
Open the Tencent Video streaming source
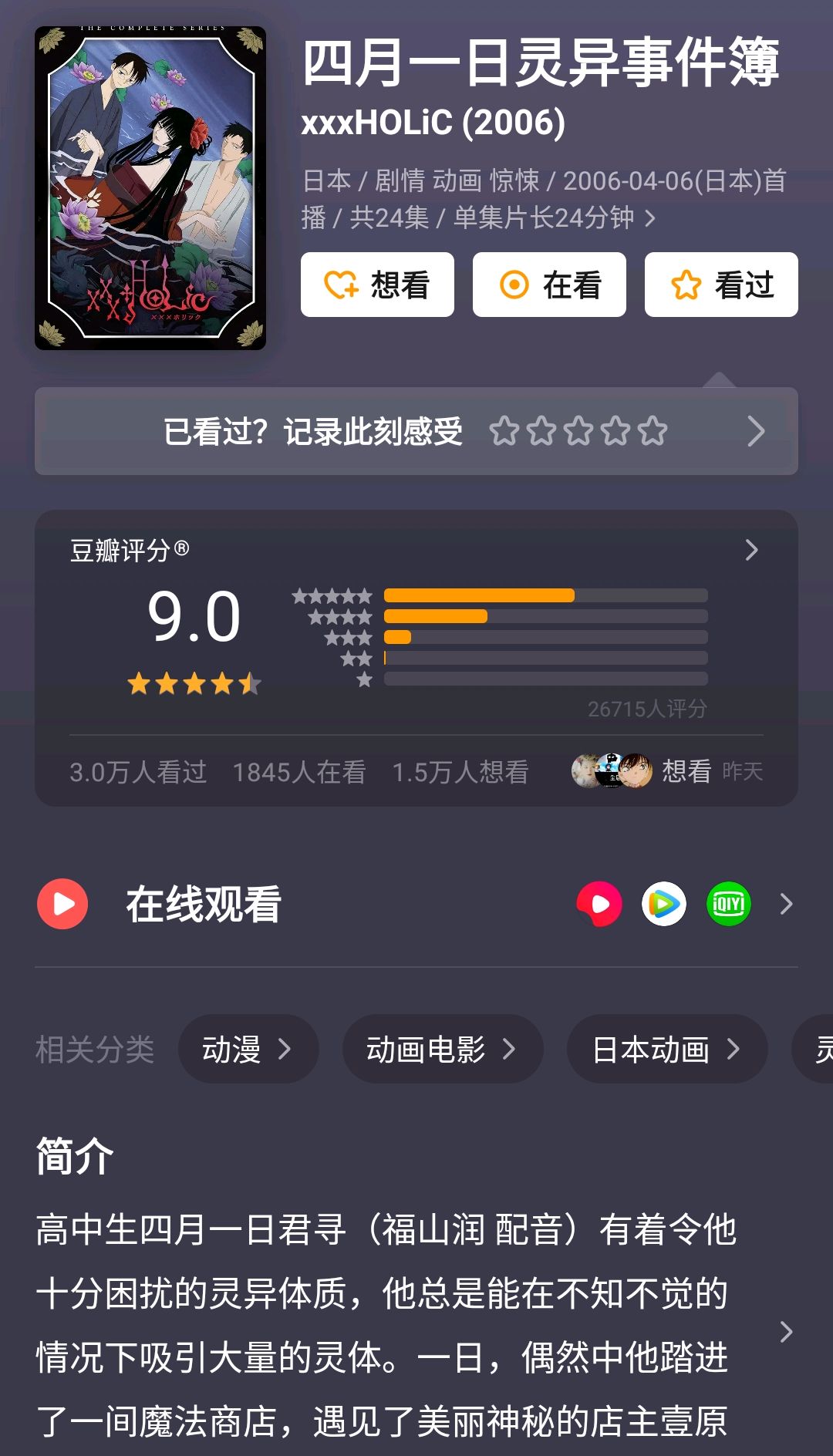[664, 904]
